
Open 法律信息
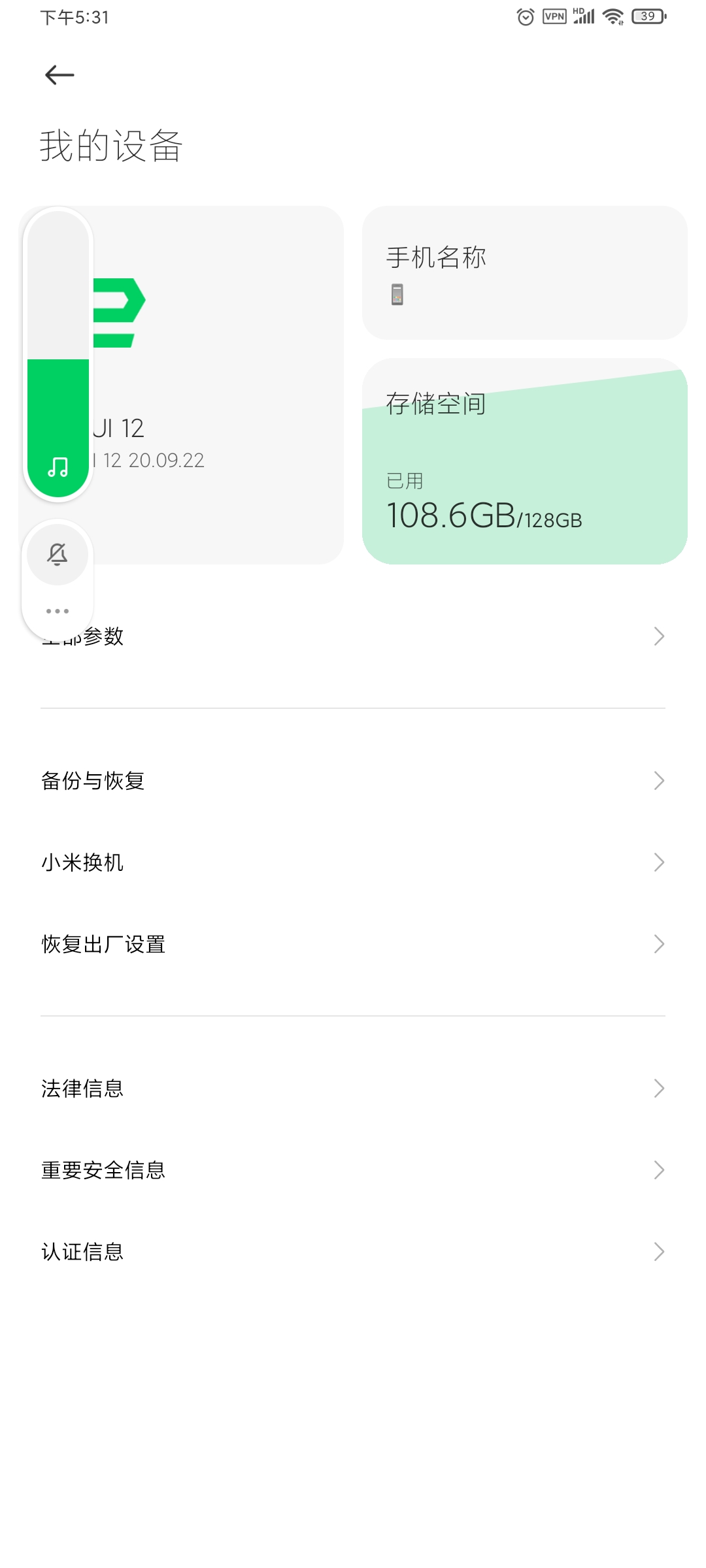(353, 1088)
